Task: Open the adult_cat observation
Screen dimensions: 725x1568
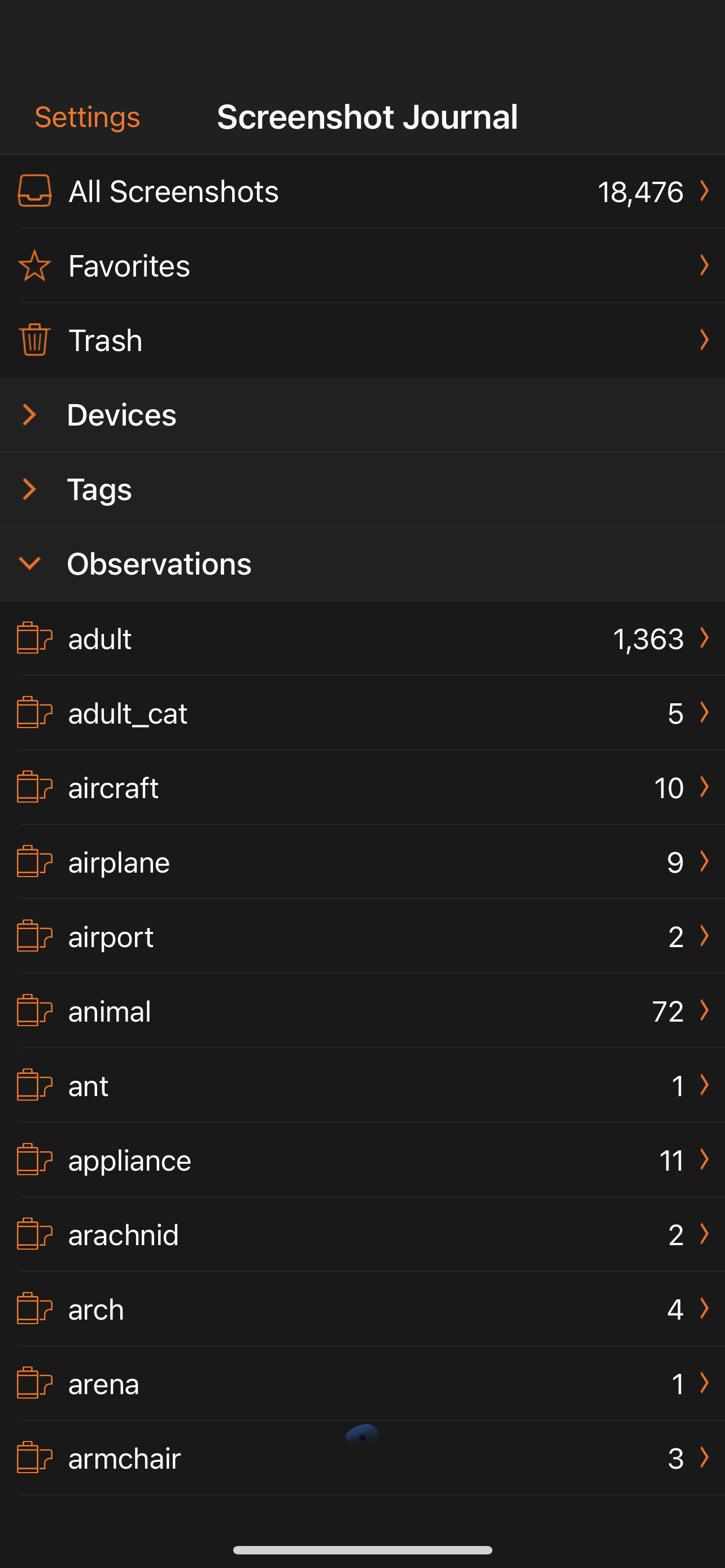Action: point(362,713)
